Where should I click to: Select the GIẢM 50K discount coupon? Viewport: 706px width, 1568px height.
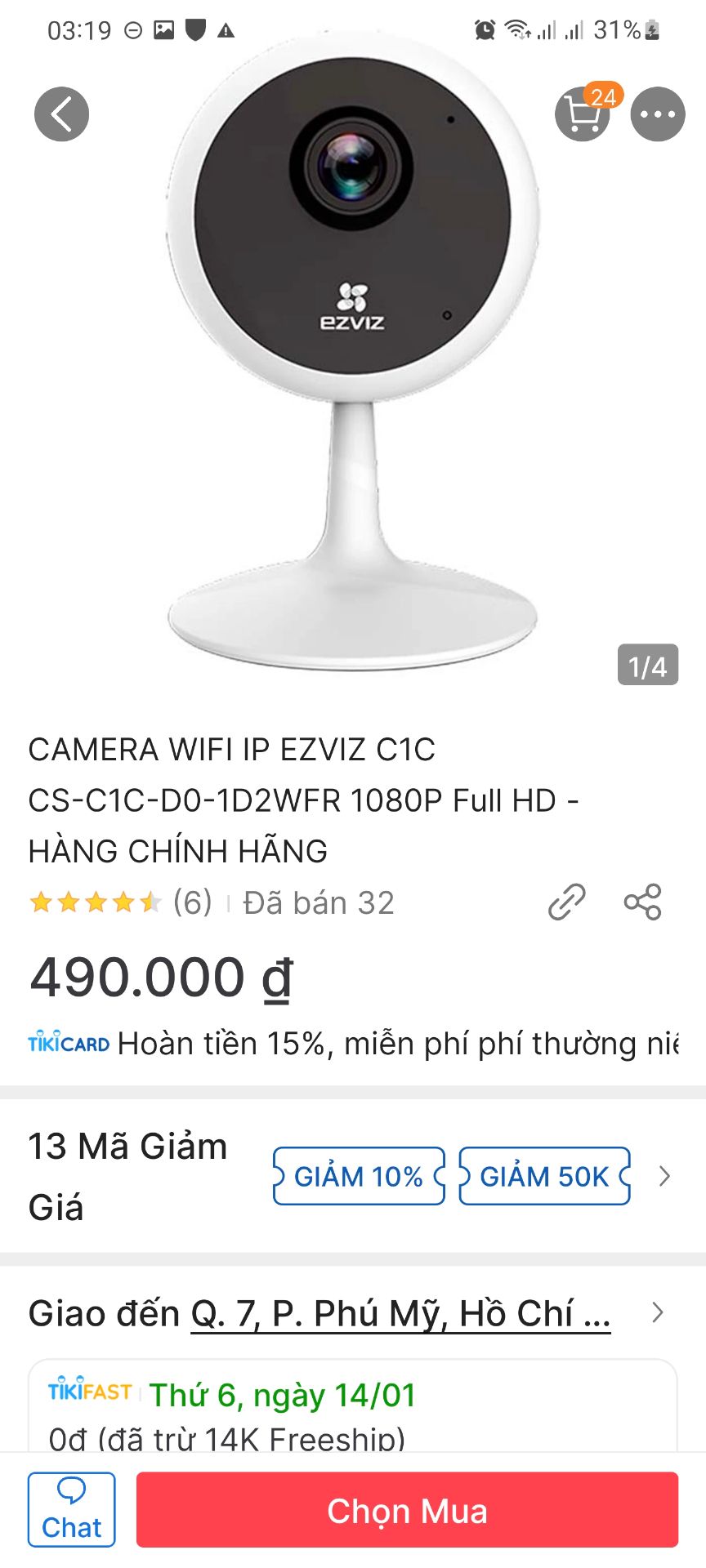pos(543,1177)
